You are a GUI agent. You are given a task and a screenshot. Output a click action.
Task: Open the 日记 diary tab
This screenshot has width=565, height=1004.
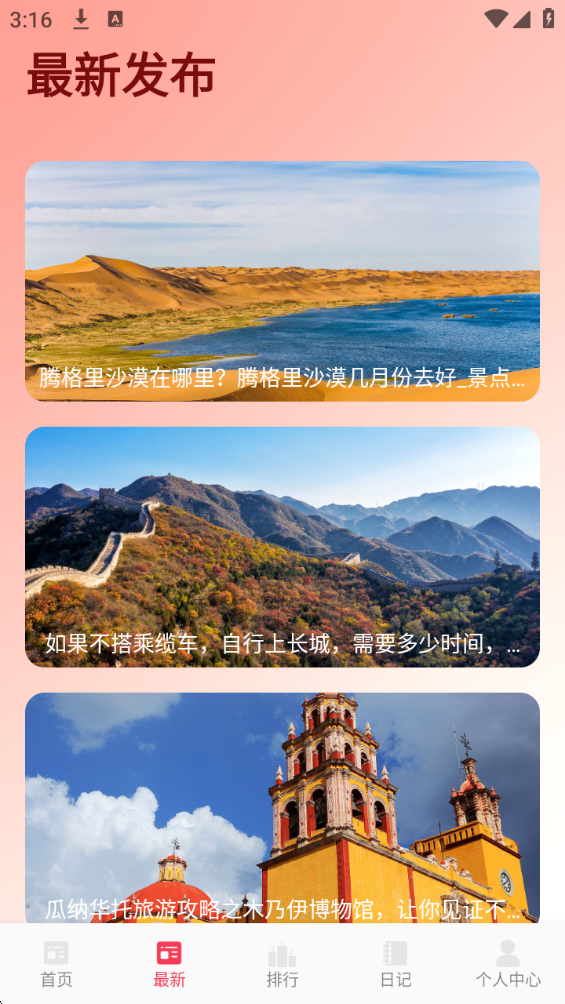[x=395, y=964]
